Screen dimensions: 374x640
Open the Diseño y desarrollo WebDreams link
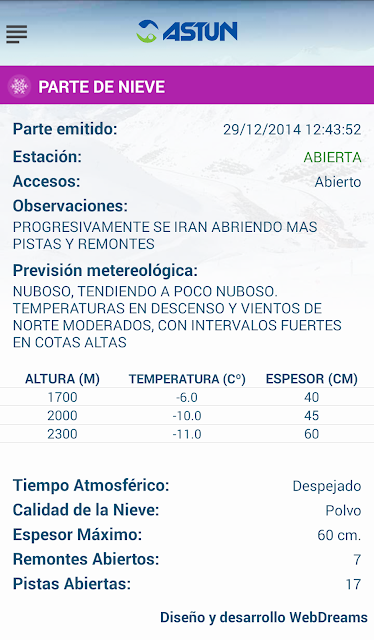[x=264, y=617]
